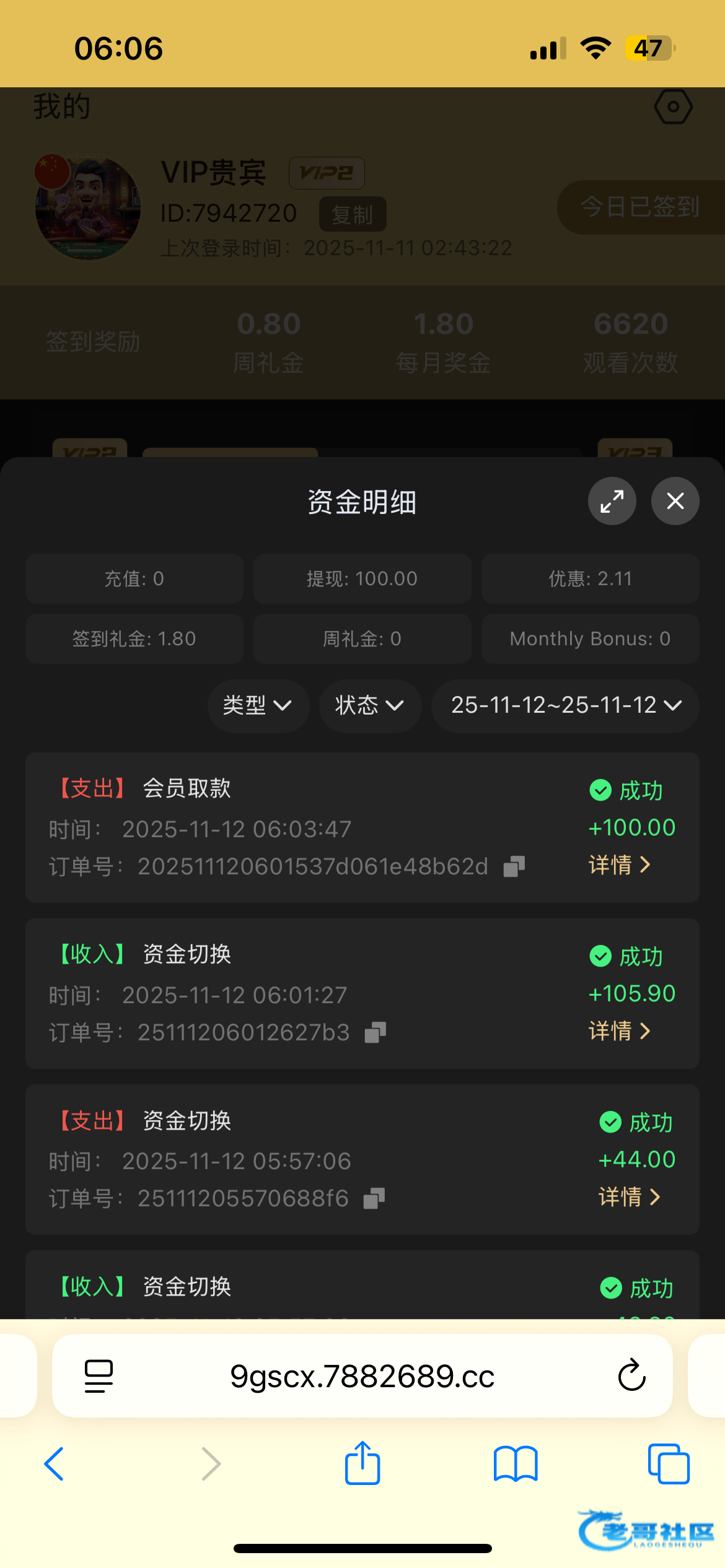
Task: Copy order number 251112055706 88f6
Action: pos(374,1198)
